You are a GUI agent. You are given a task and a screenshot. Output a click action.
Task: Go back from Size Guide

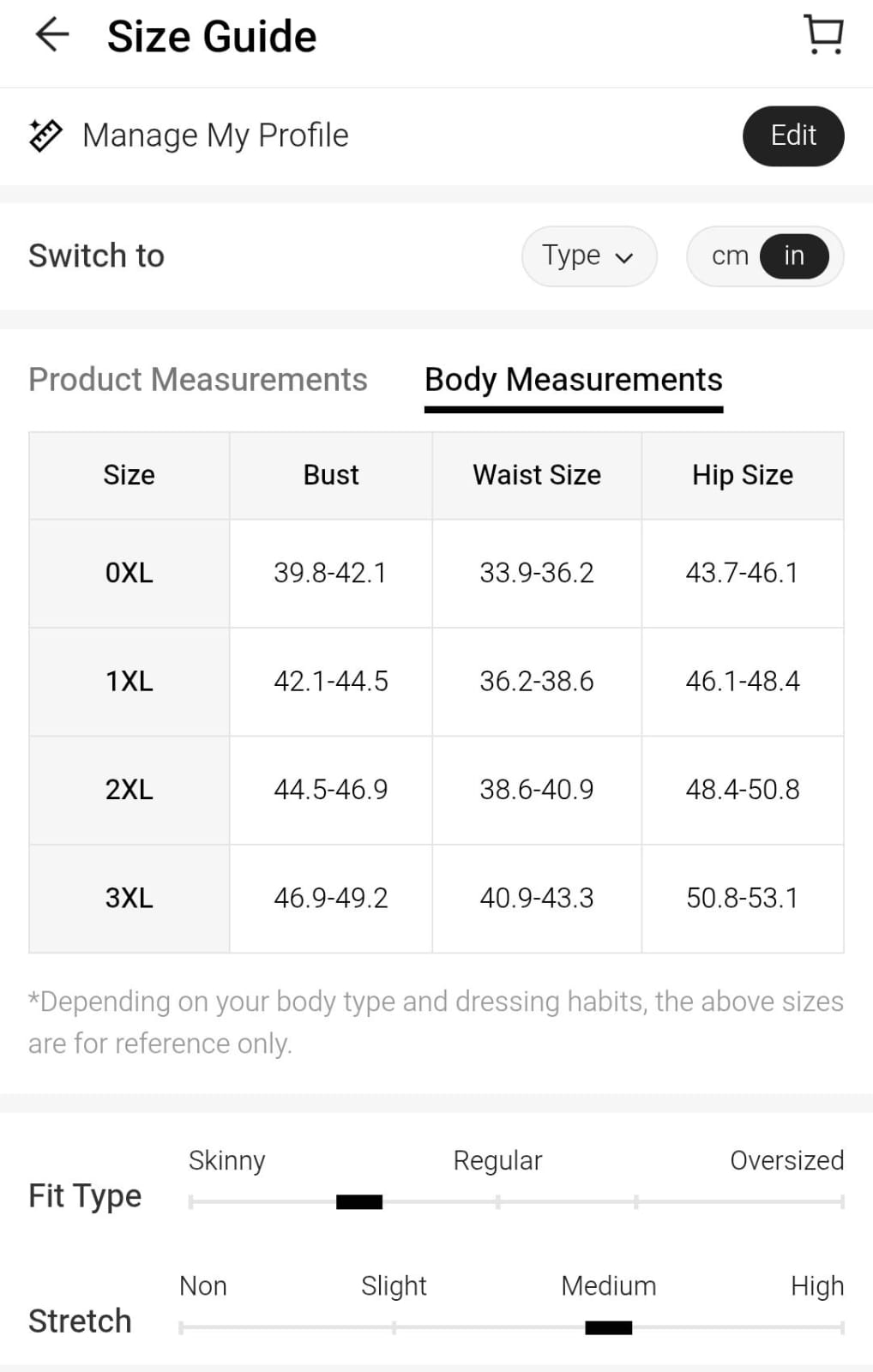point(51,35)
